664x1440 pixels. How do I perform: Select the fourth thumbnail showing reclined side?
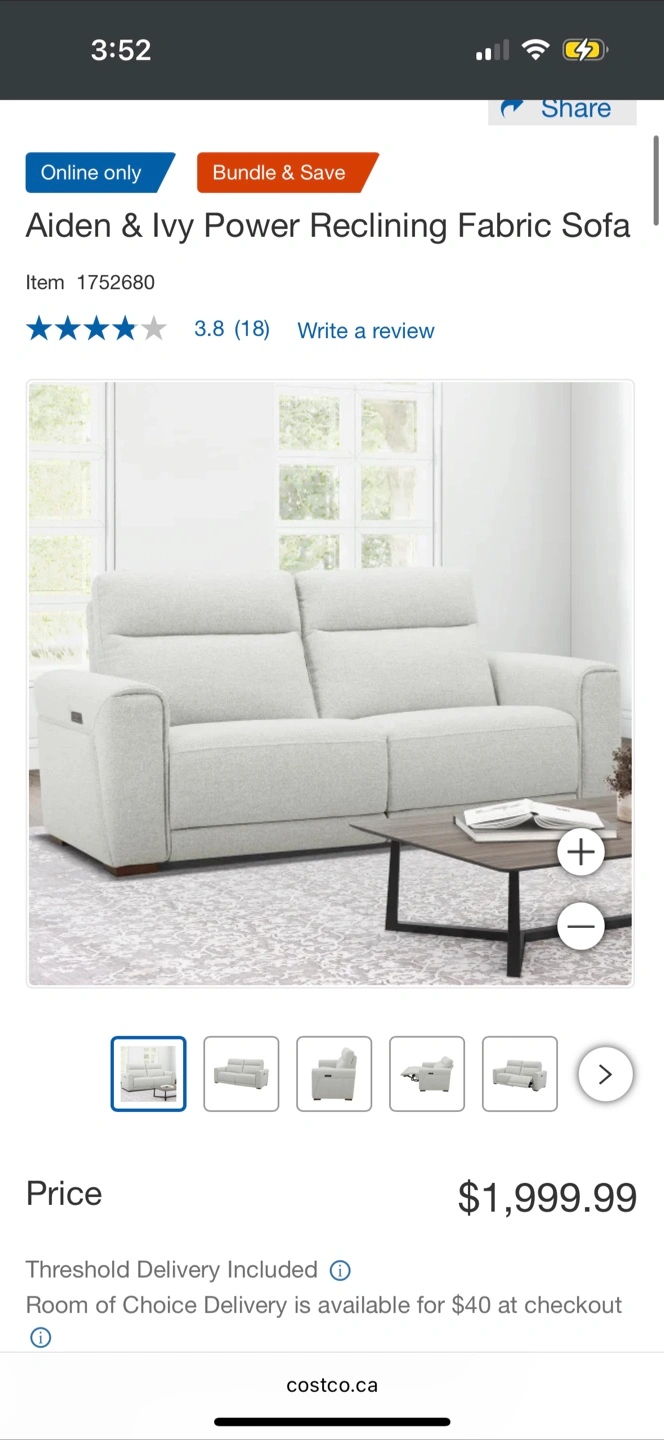[427, 1074]
